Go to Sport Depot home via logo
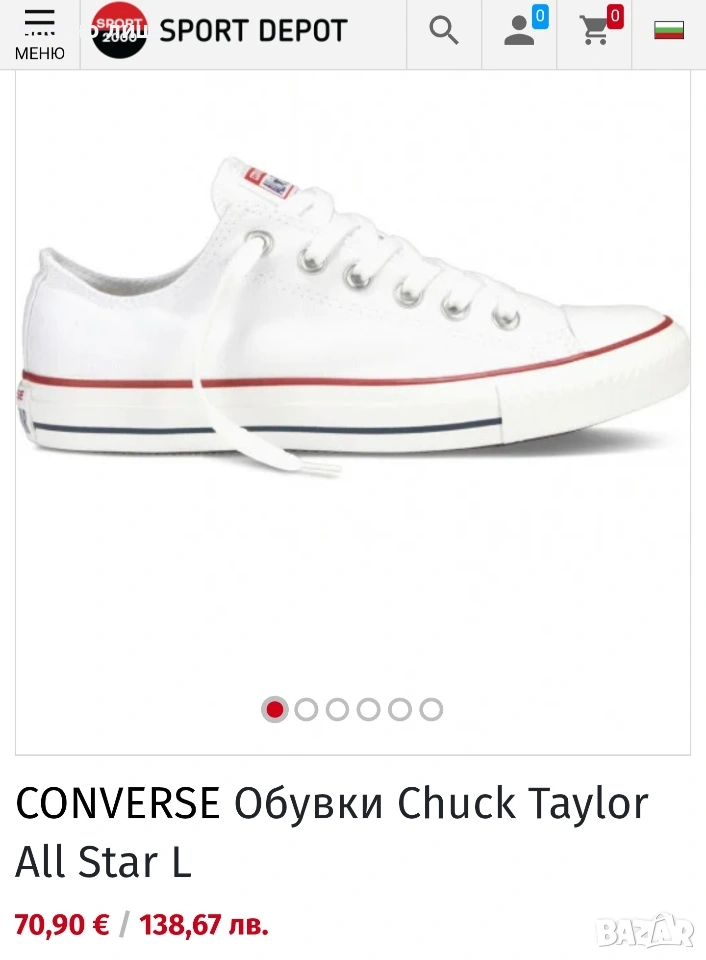This screenshot has height=960, width=706. coord(220,31)
